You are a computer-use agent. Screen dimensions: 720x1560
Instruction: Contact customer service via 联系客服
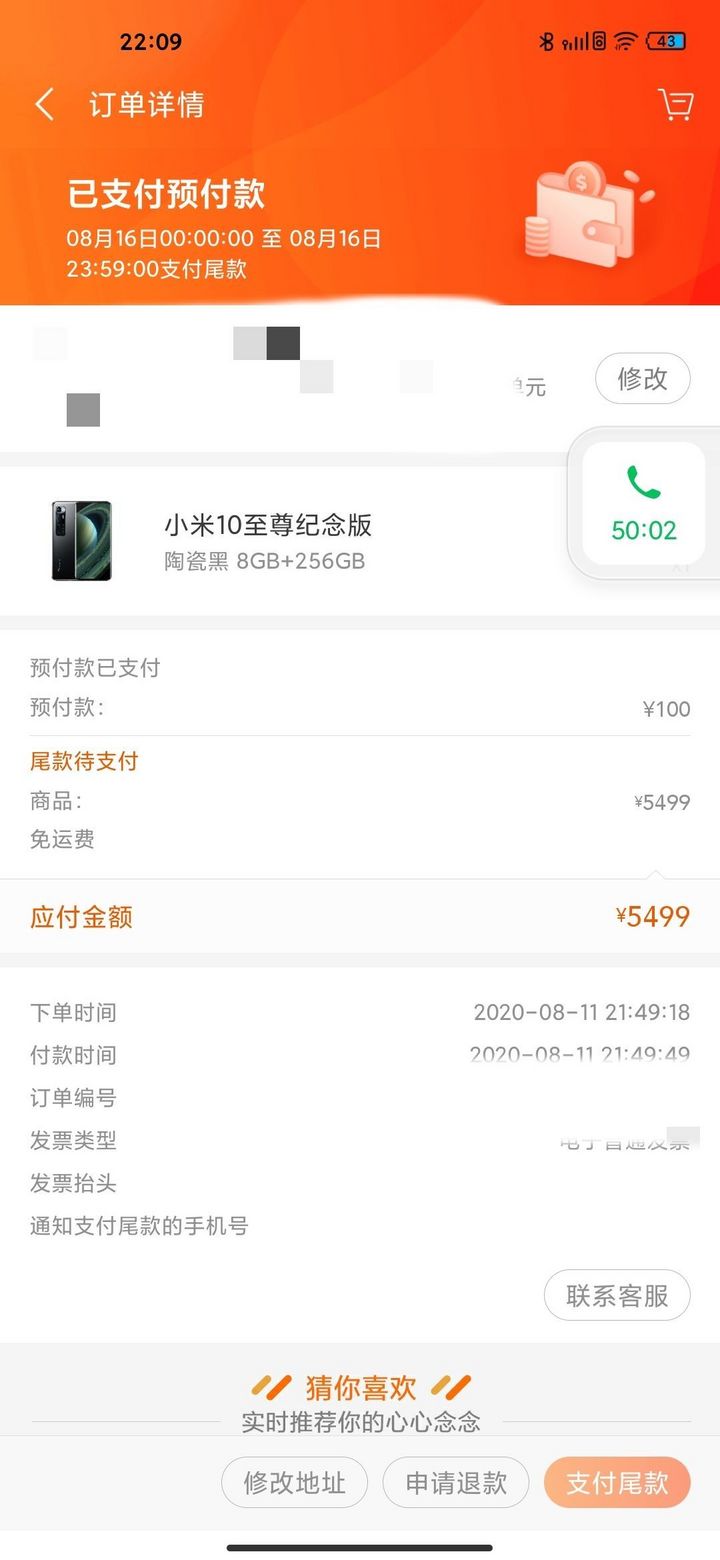tap(617, 1296)
